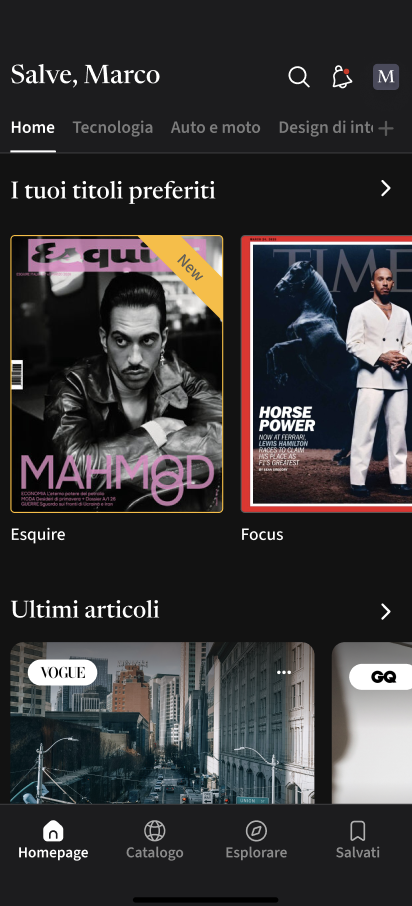Tap the Homepage tab in bottom bar
The image size is (412, 906).
[x=53, y=840]
